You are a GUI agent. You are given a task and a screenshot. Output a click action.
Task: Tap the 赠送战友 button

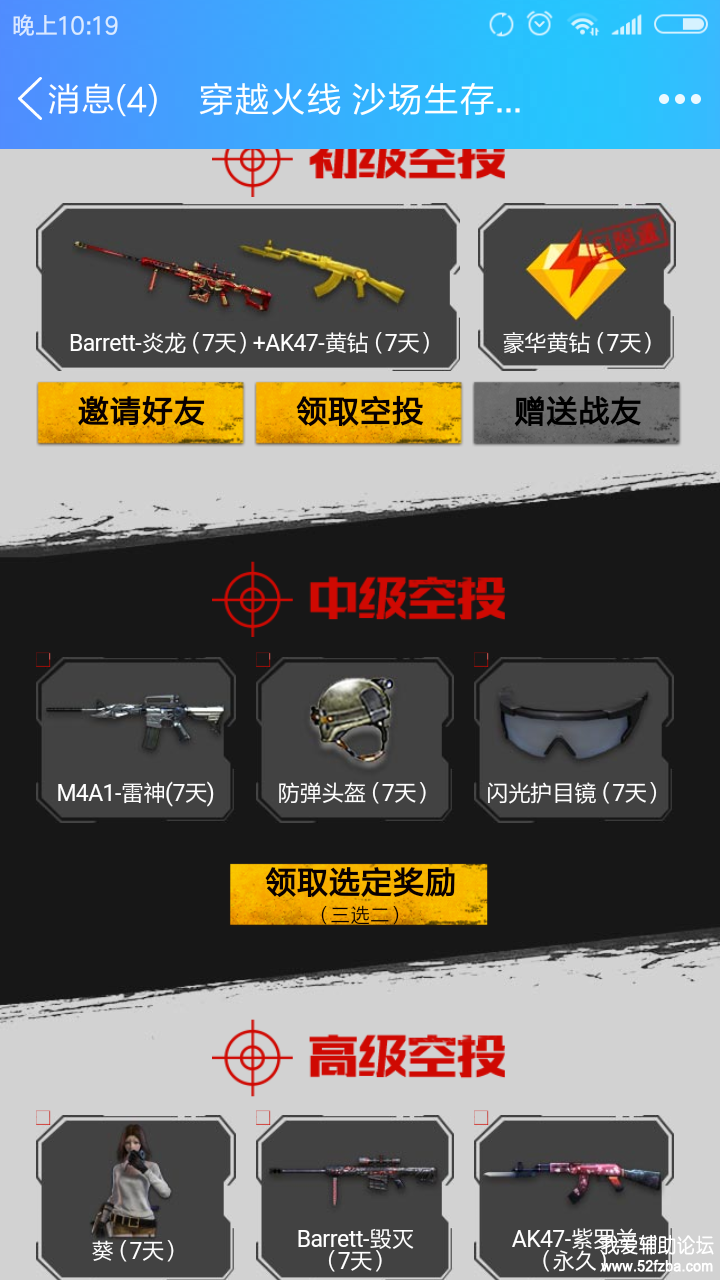point(576,412)
